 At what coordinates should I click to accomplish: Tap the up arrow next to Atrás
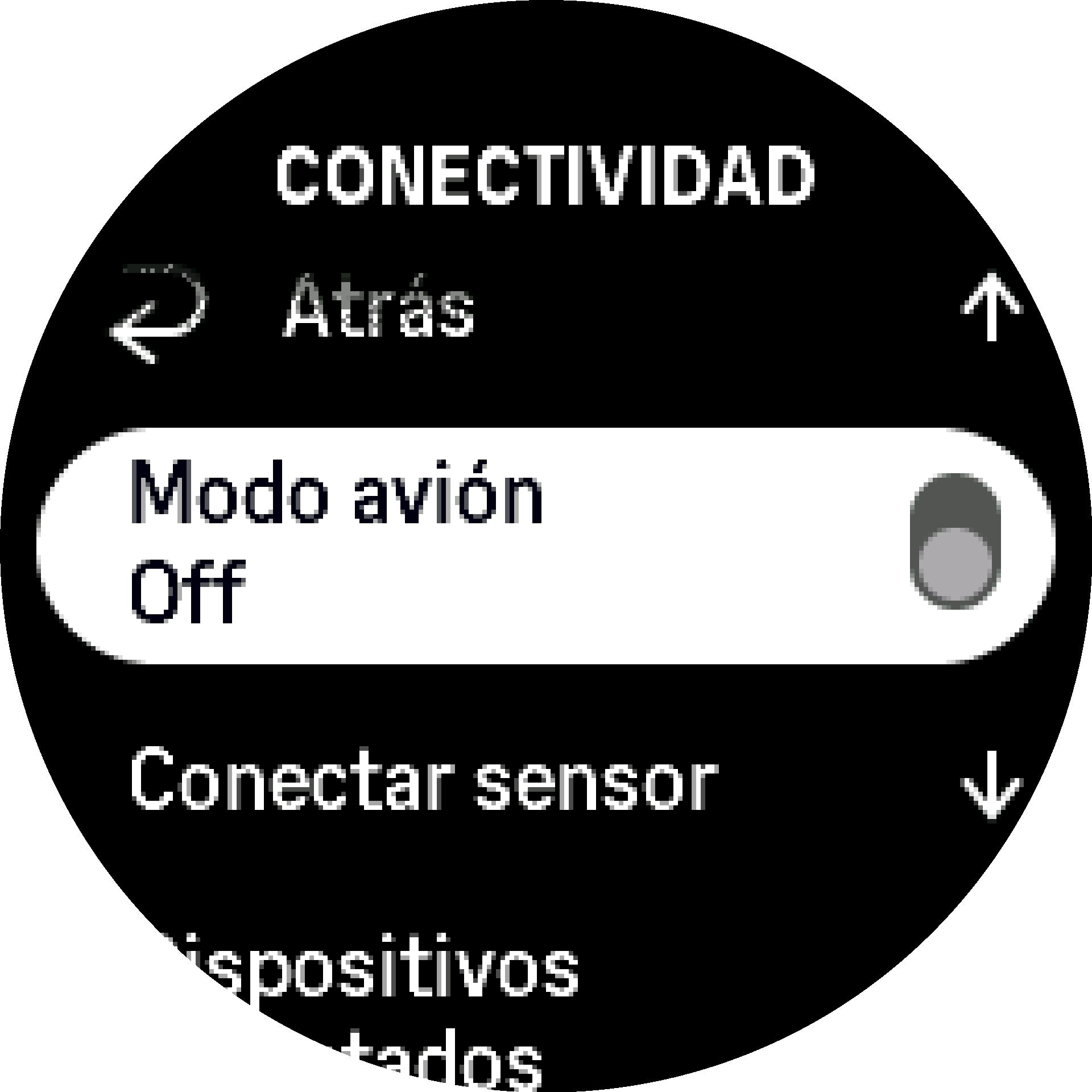click(x=991, y=307)
